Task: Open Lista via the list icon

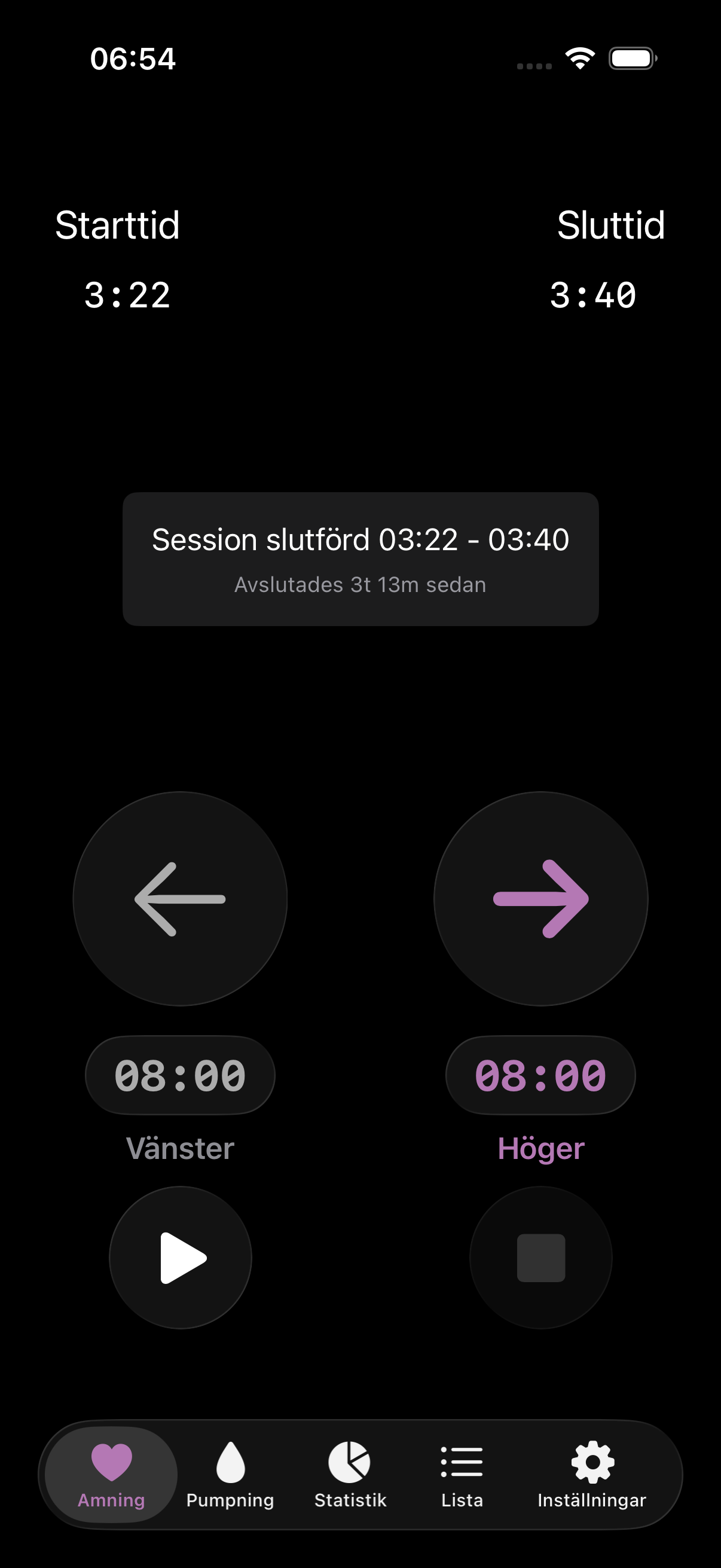Action: (x=461, y=1460)
